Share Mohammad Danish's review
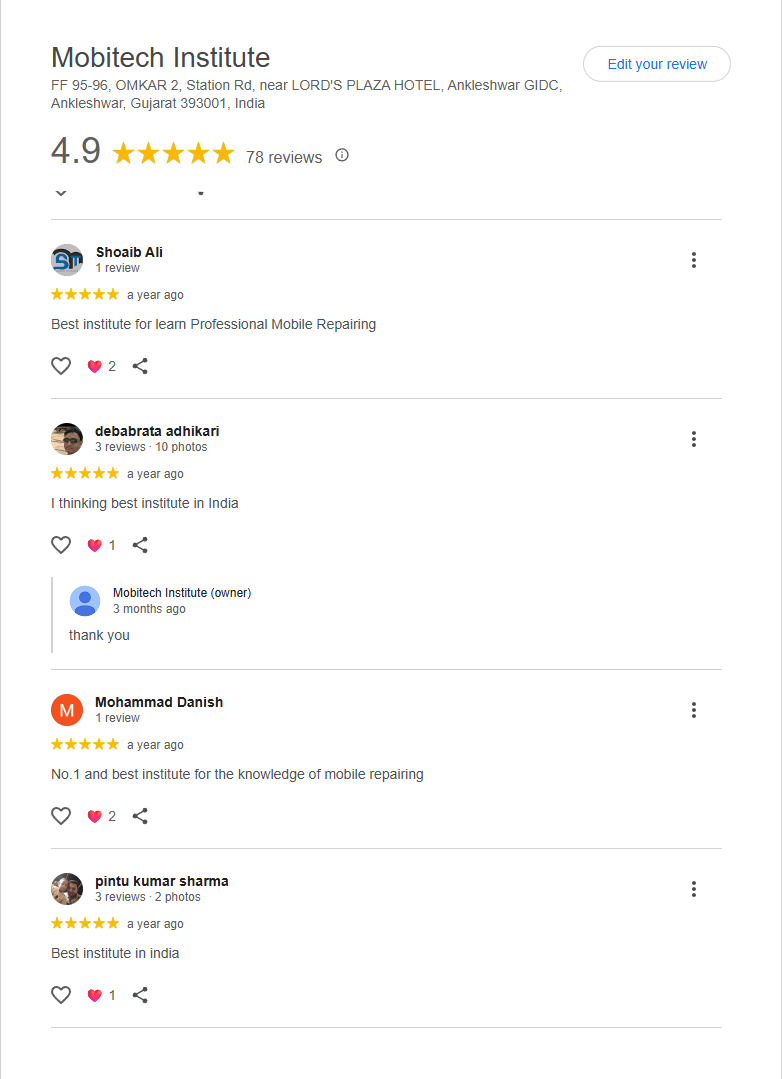The width and height of the screenshot is (782, 1079). click(x=140, y=816)
